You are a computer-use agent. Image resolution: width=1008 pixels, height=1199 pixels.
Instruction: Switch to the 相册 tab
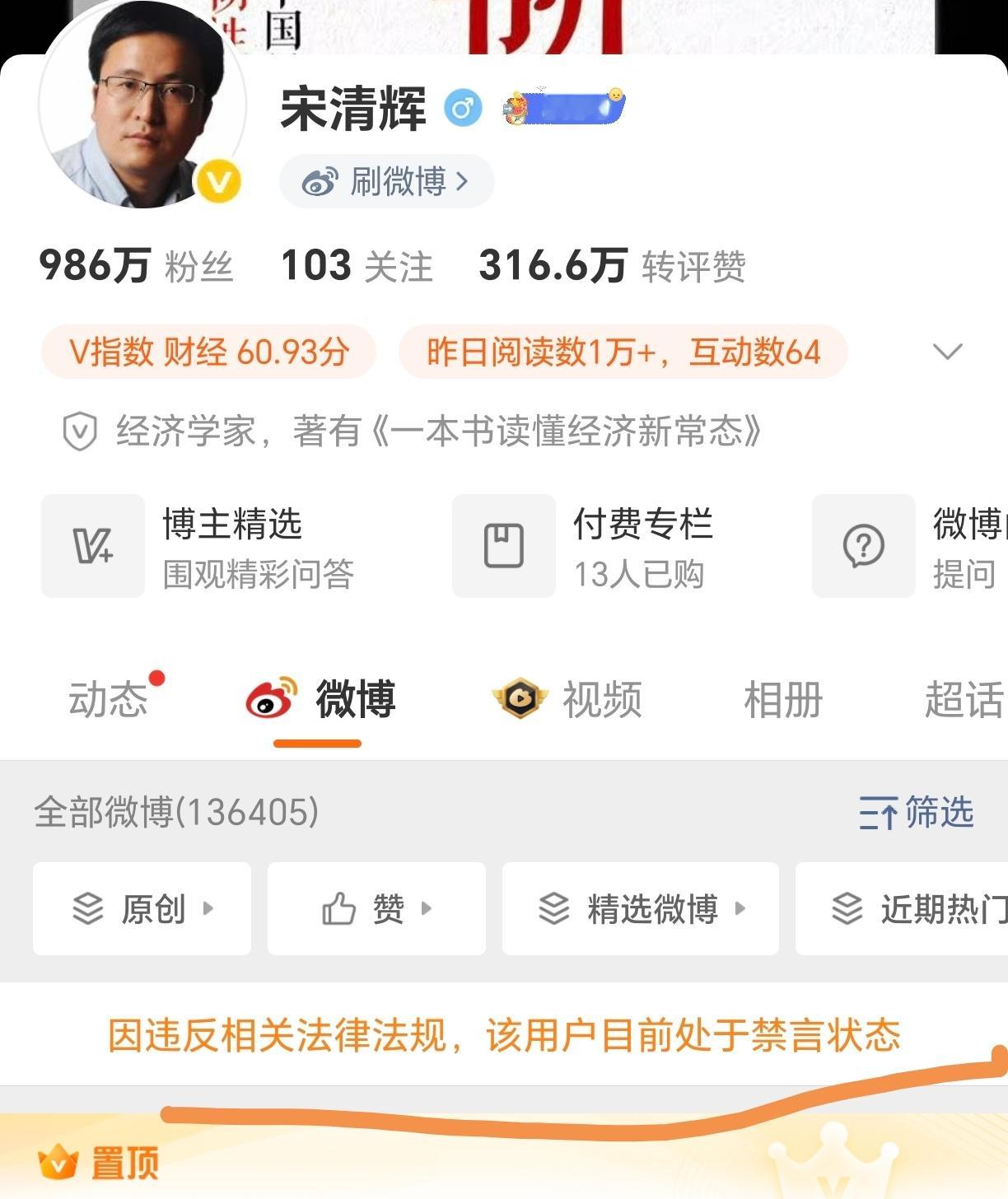pyautogui.click(x=781, y=701)
